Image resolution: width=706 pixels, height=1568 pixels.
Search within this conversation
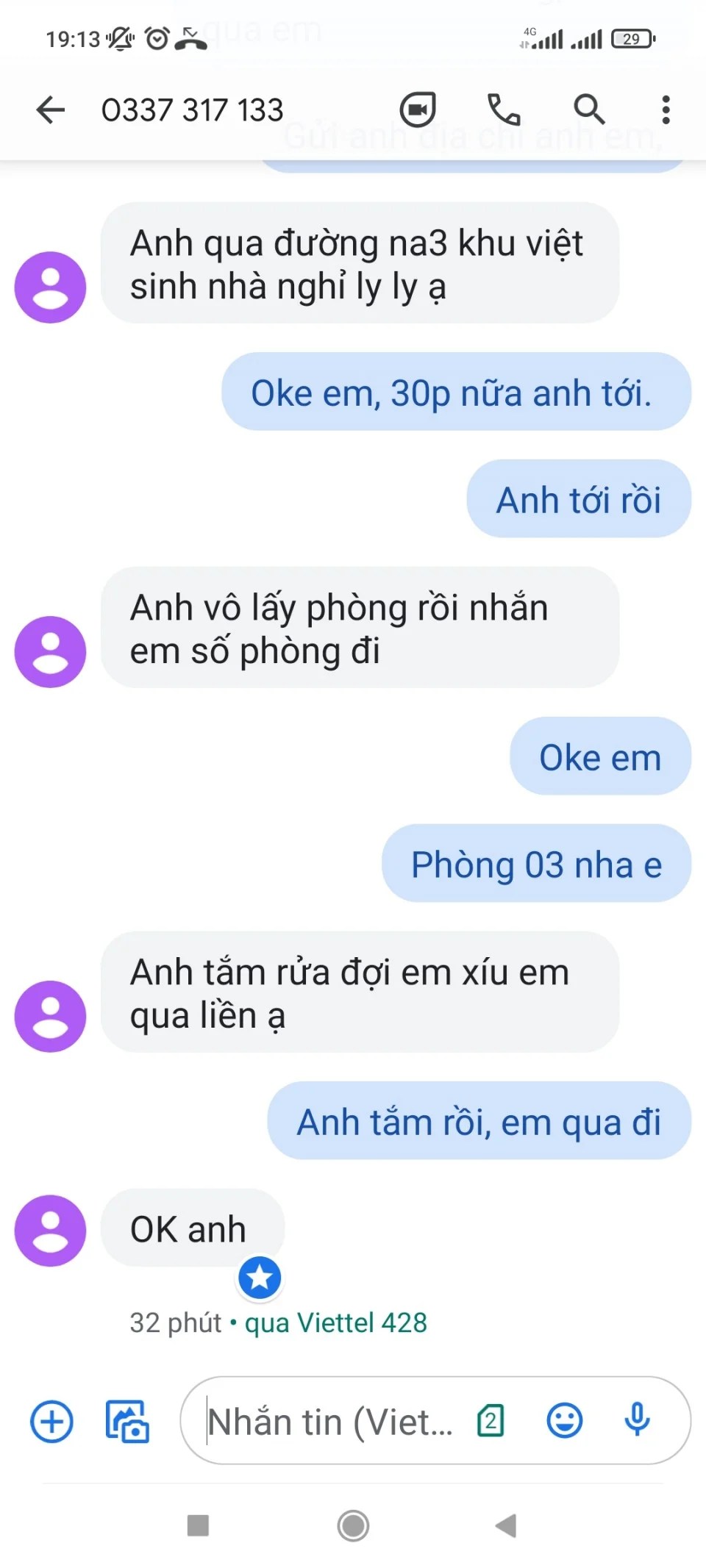click(x=589, y=110)
